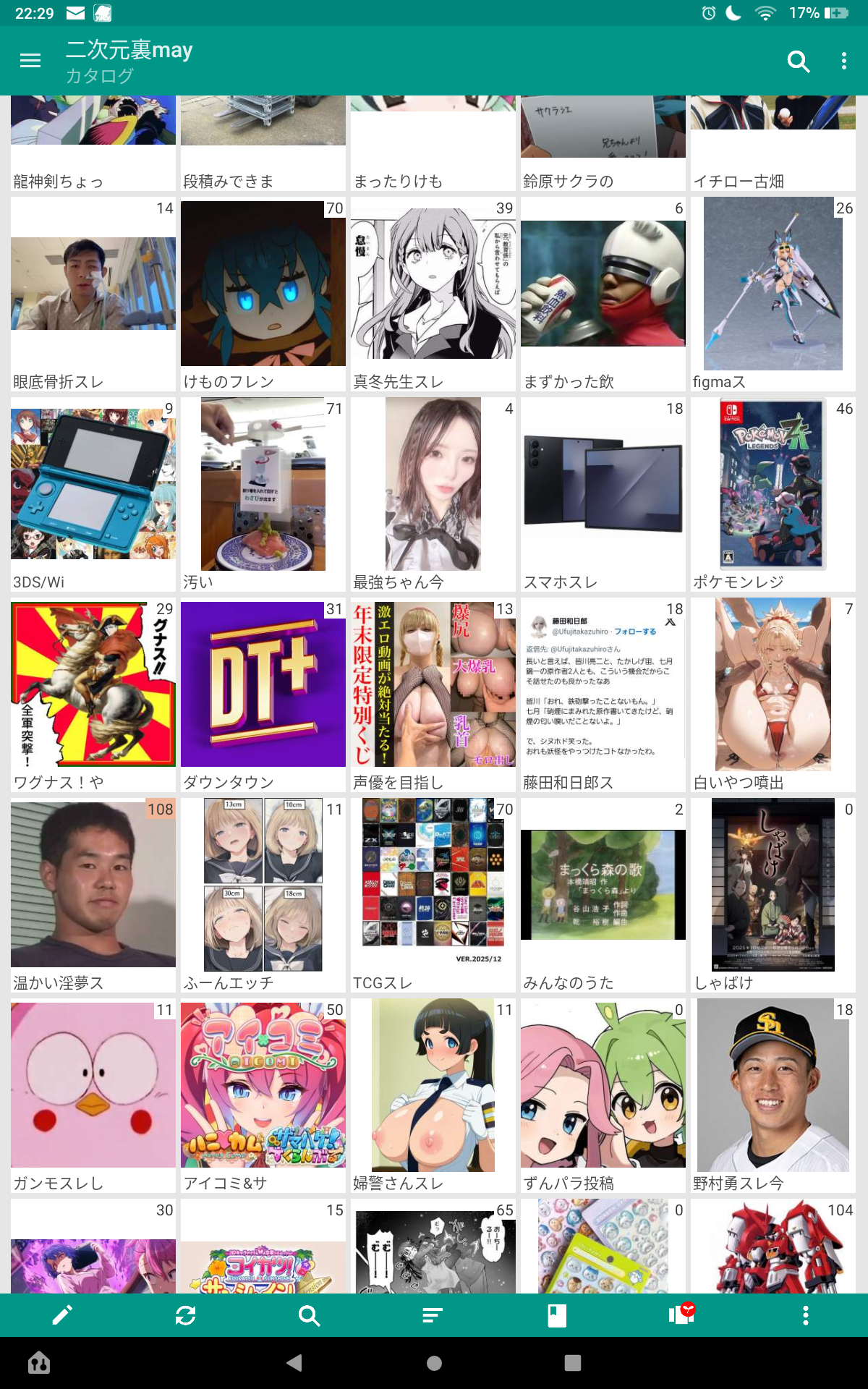868x1389 pixels.
Task: Open the bookmark icon in bottom bar
Action: [557, 1315]
